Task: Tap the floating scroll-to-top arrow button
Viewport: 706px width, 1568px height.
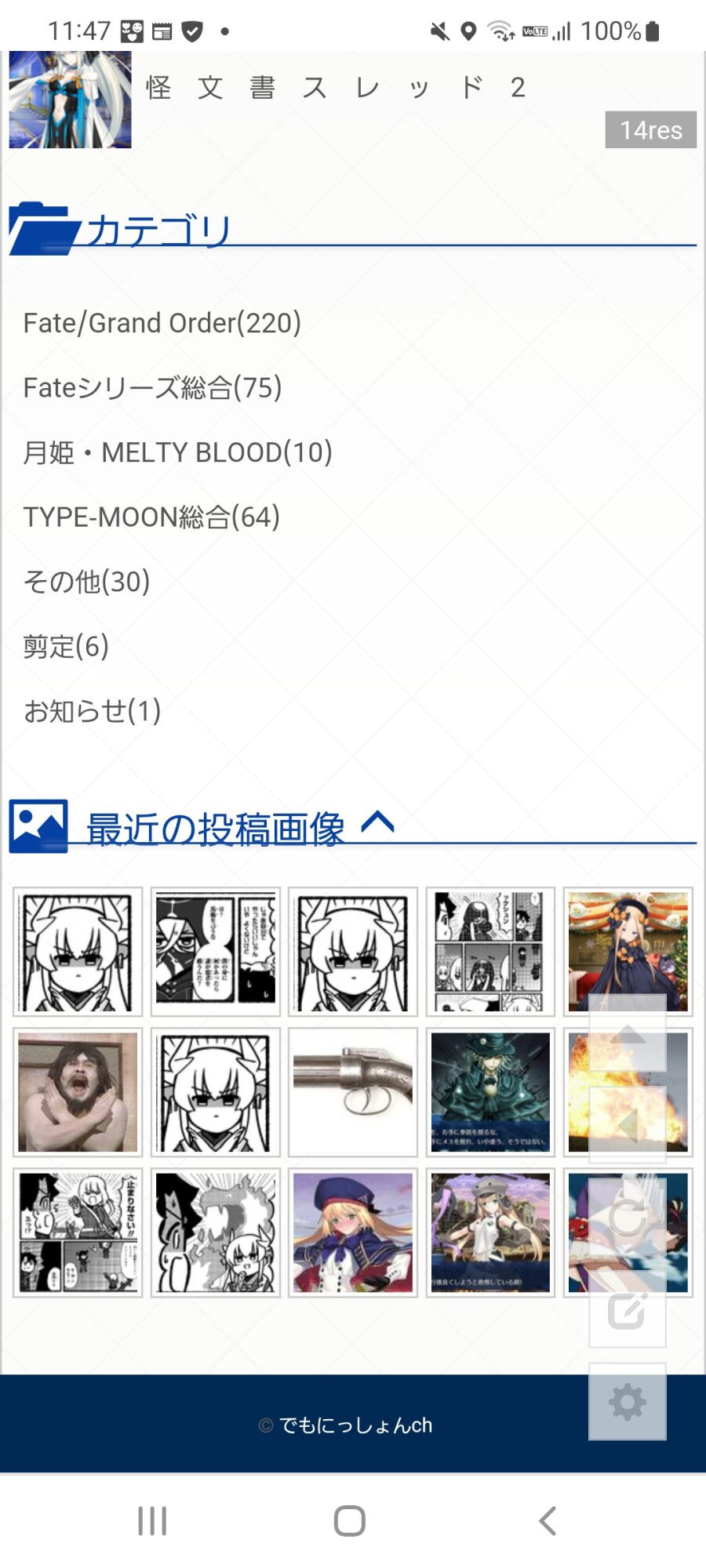Action: click(628, 1033)
